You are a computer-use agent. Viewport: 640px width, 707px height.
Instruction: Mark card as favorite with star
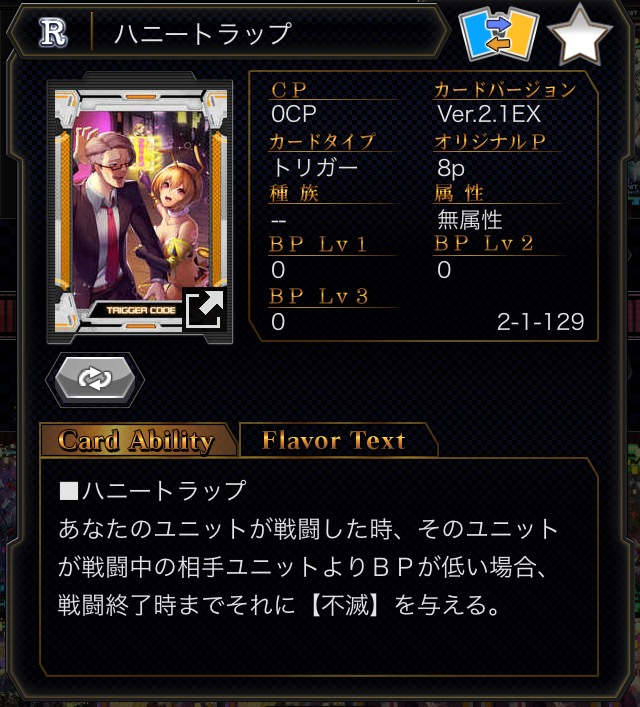(581, 35)
